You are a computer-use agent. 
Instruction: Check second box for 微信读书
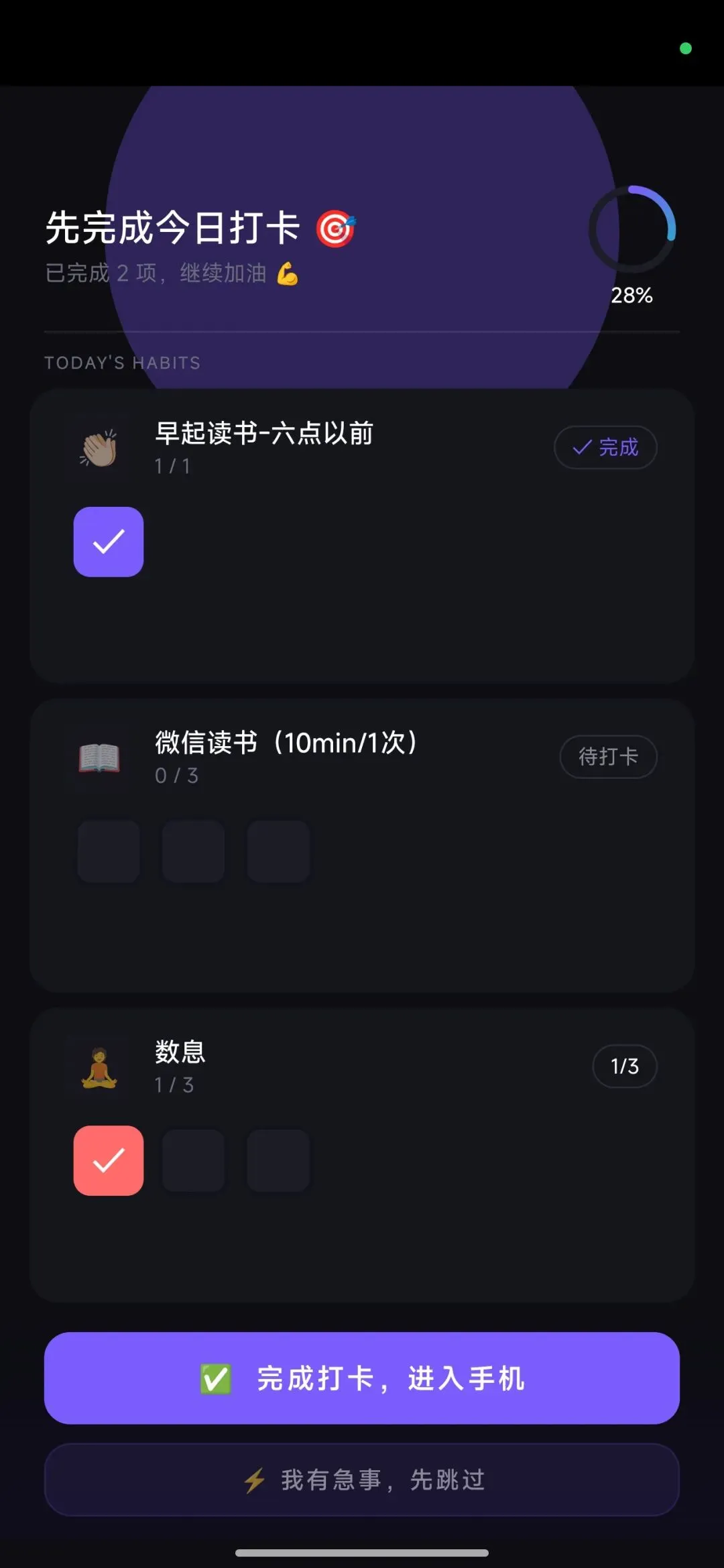click(193, 851)
